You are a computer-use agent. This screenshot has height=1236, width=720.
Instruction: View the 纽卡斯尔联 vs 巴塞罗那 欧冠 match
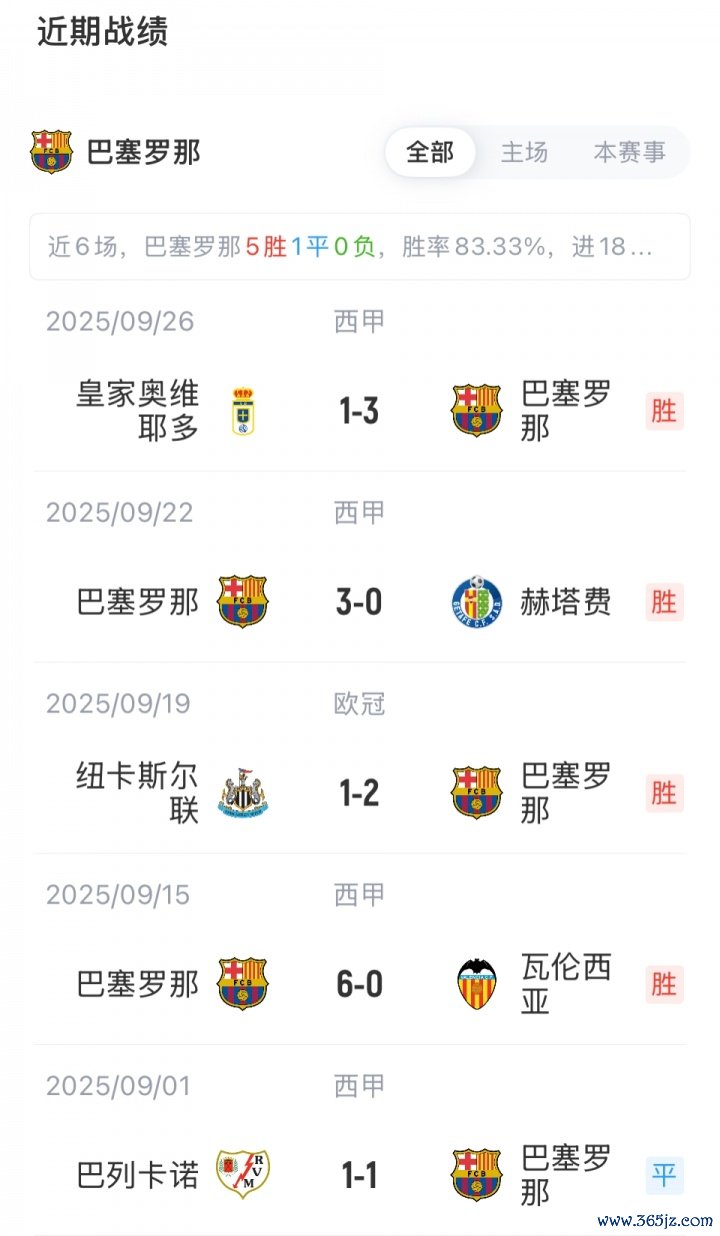pyautogui.click(x=359, y=793)
